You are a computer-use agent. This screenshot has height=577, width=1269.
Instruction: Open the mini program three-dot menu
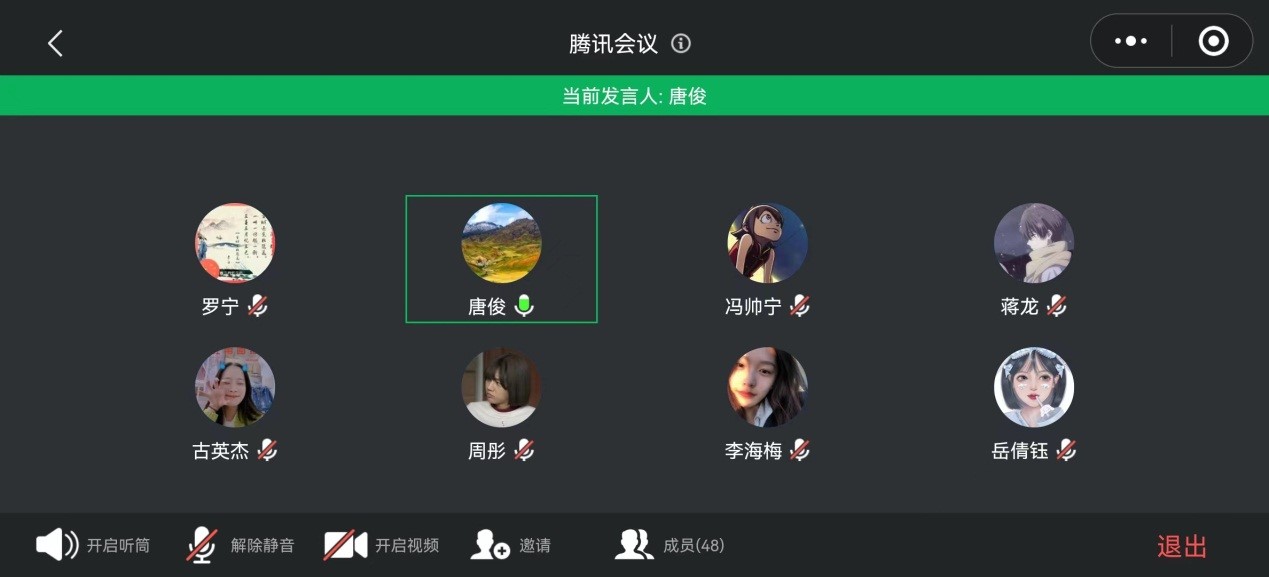click(x=1131, y=41)
